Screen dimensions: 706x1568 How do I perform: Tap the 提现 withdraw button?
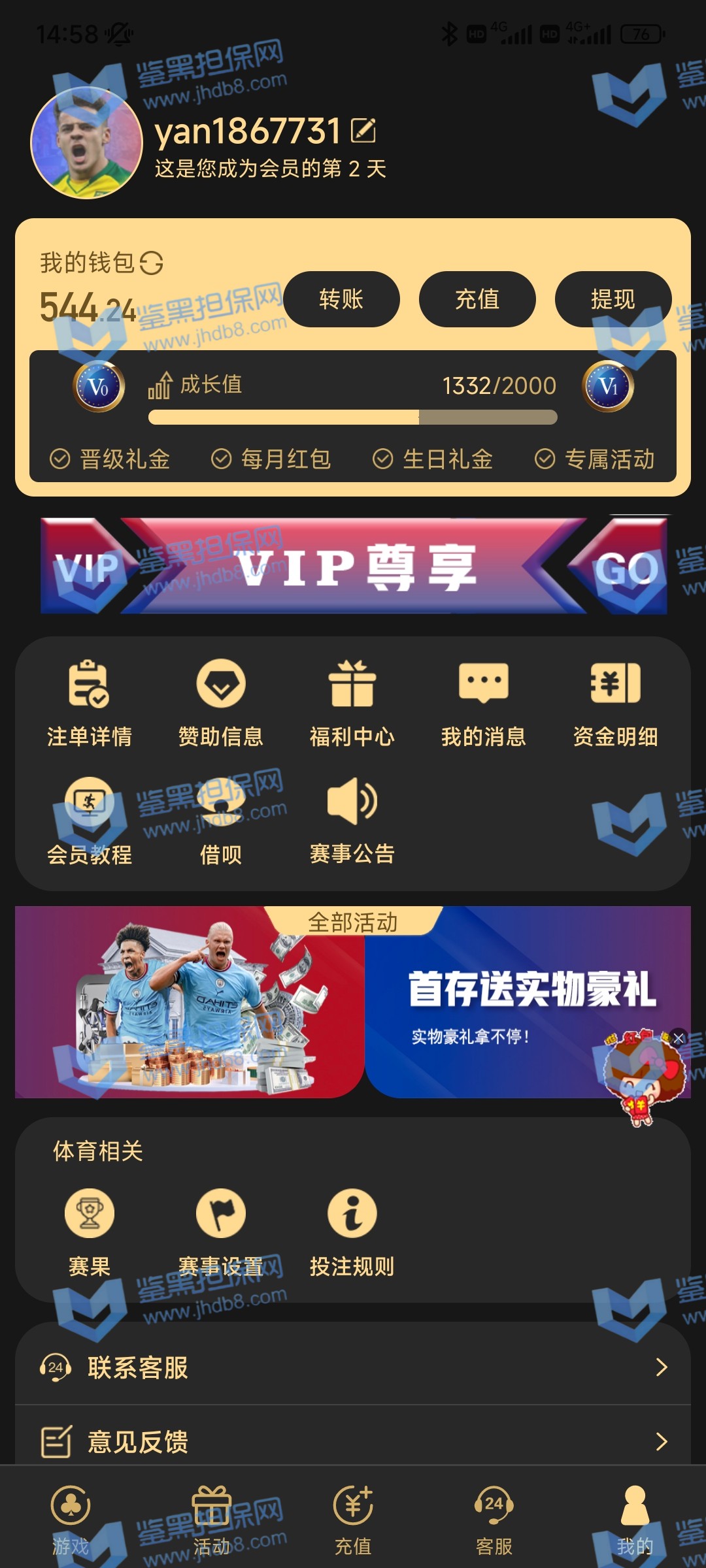pyautogui.click(x=613, y=299)
